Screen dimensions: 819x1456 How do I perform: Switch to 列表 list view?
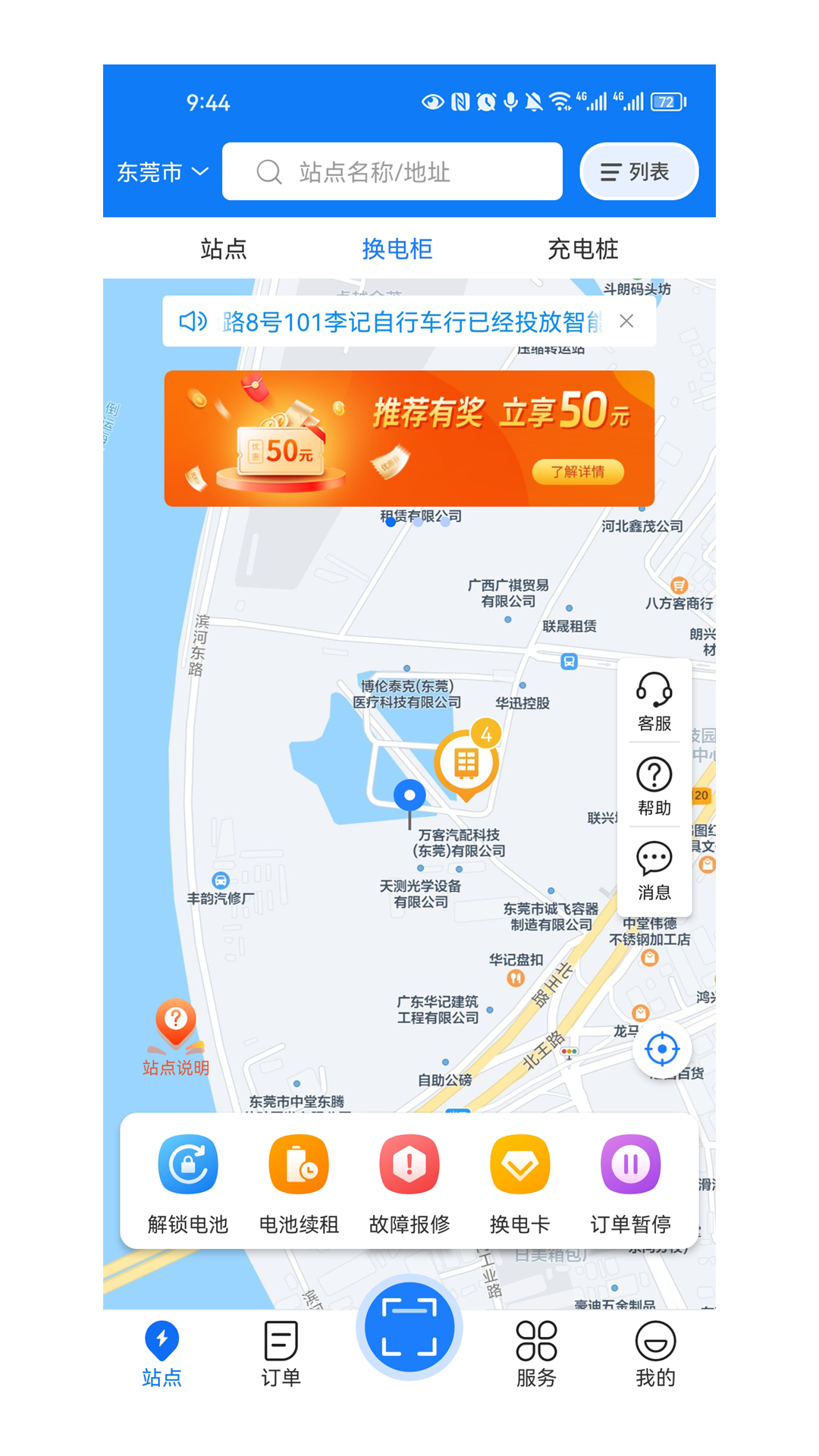[638, 172]
